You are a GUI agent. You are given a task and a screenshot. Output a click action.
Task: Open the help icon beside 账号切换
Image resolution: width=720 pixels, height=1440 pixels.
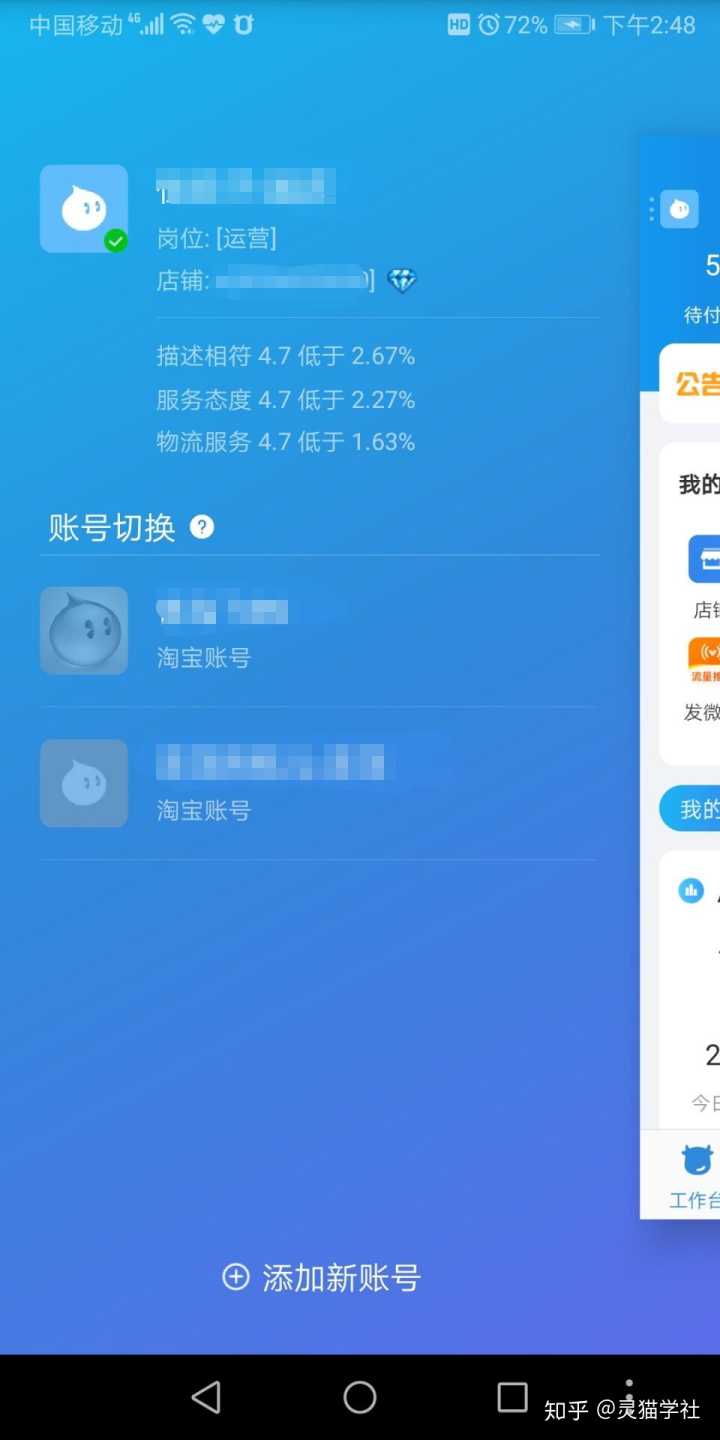tap(202, 527)
